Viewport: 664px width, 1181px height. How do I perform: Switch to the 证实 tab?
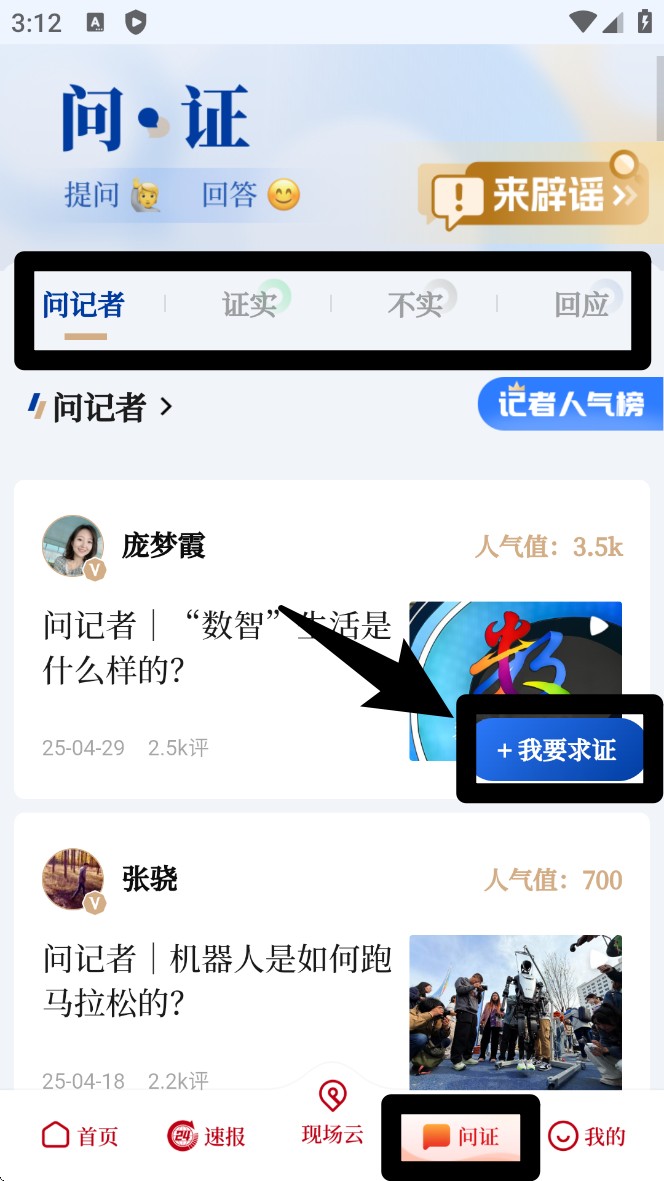click(249, 303)
